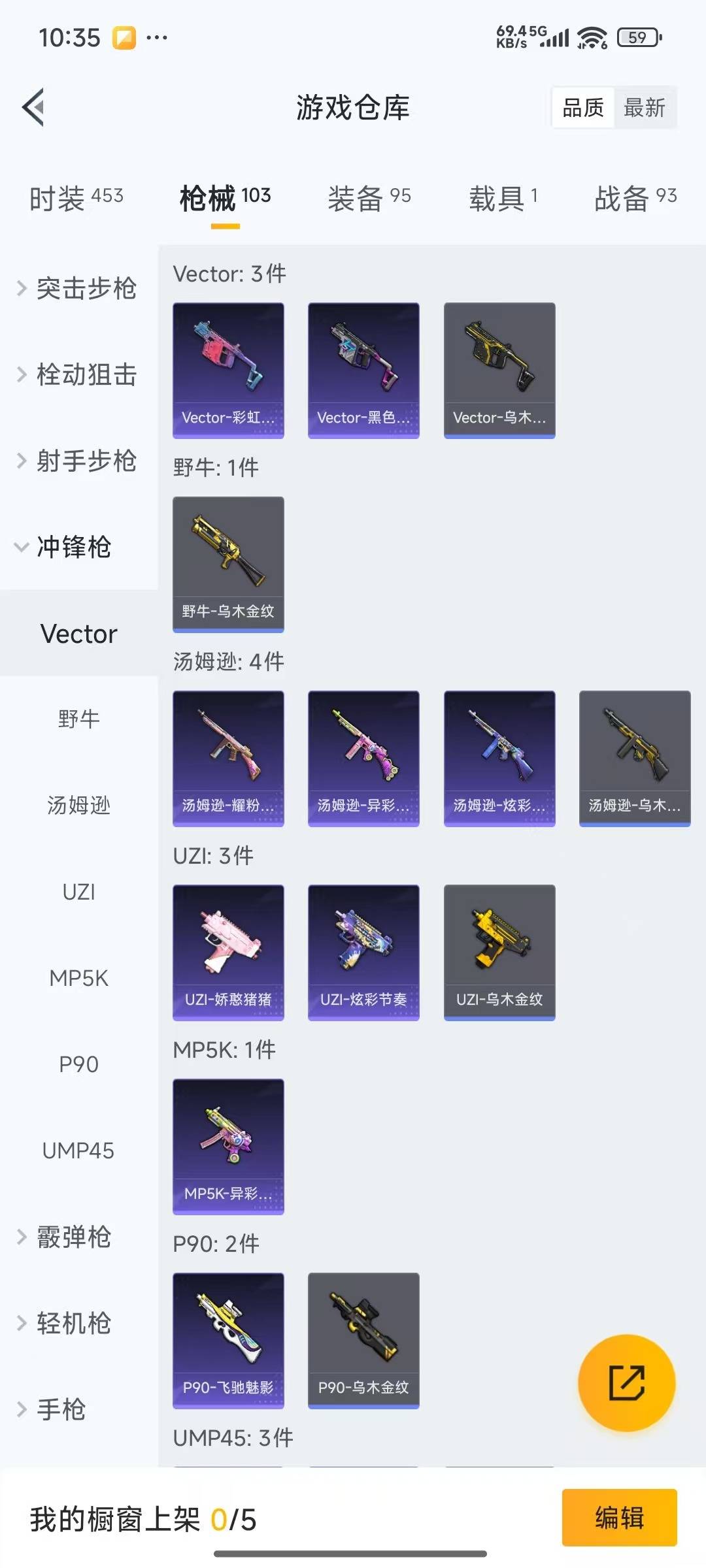Open the 野牛-乌木金纹 skin tile
This screenshot has height=1568, width=706.
click(228, 564)
